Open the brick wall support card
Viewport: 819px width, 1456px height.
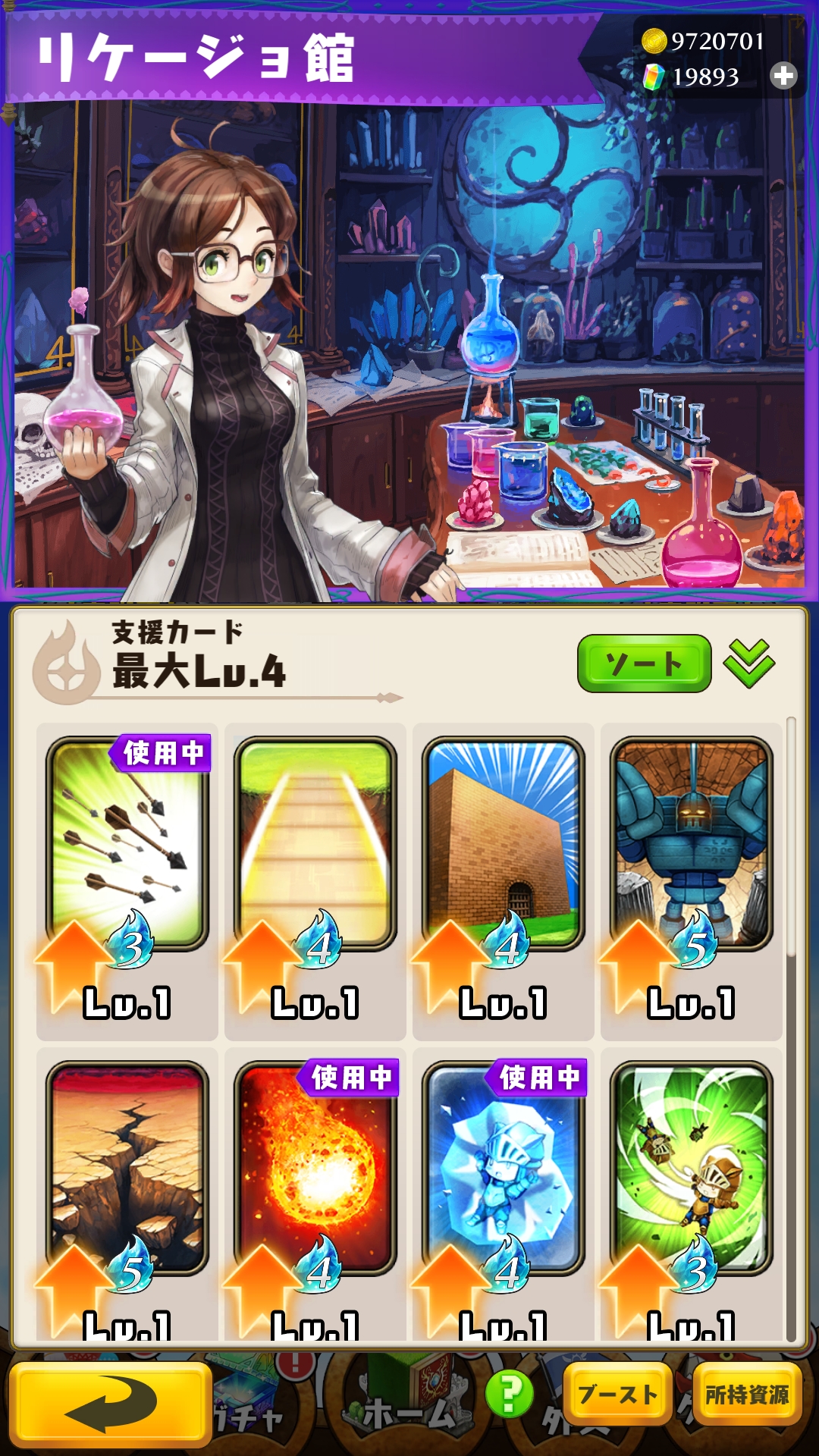(x=503, y=857)
